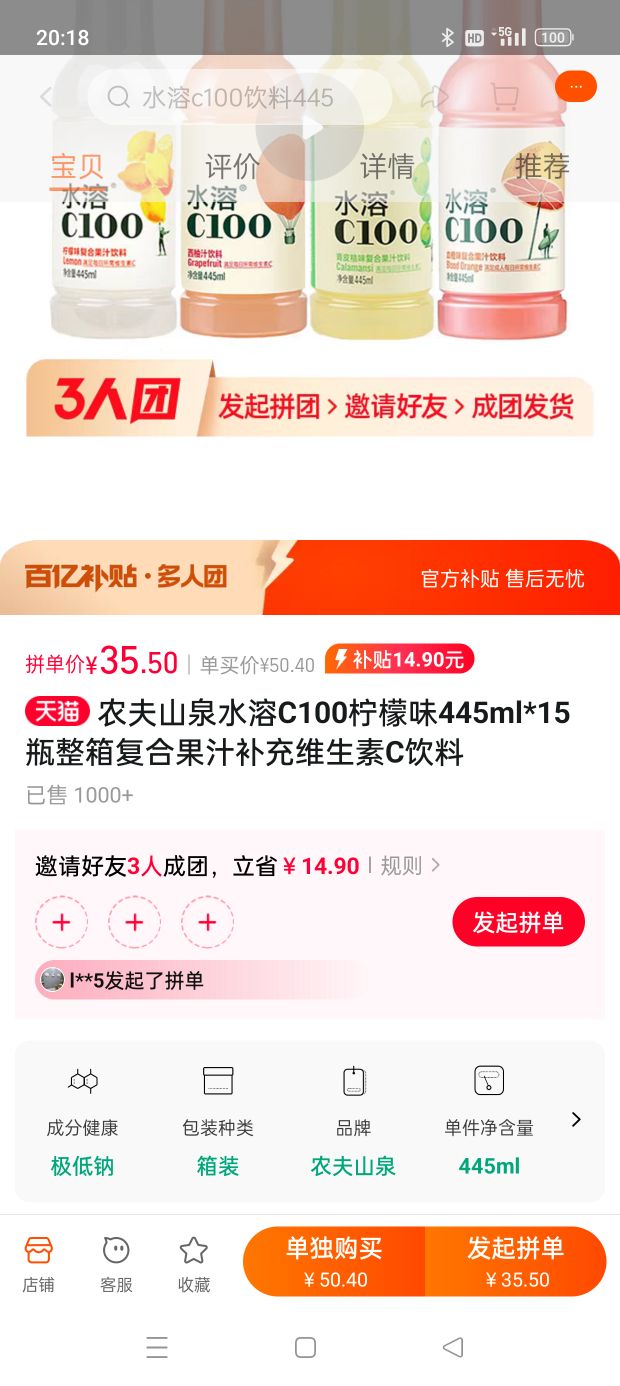This screenshot has height=1386, width=620.
Task: Open the 百亿补贴·多人团 banner
Action: click(310, 578)
